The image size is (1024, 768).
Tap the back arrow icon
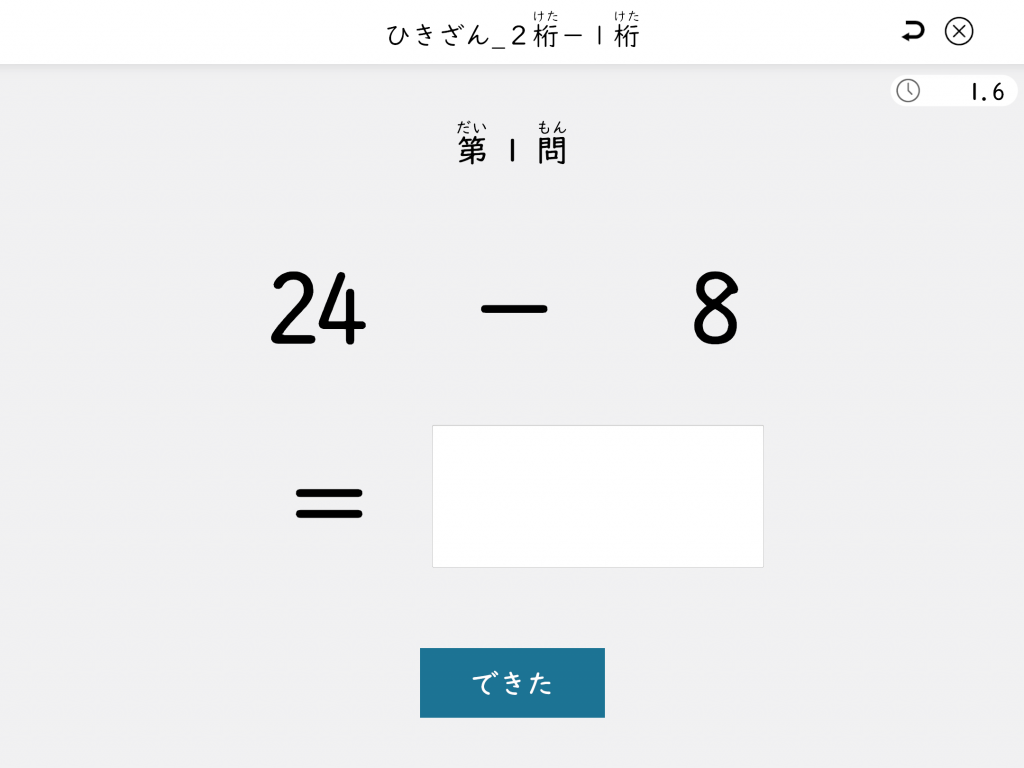coord(912,32)
